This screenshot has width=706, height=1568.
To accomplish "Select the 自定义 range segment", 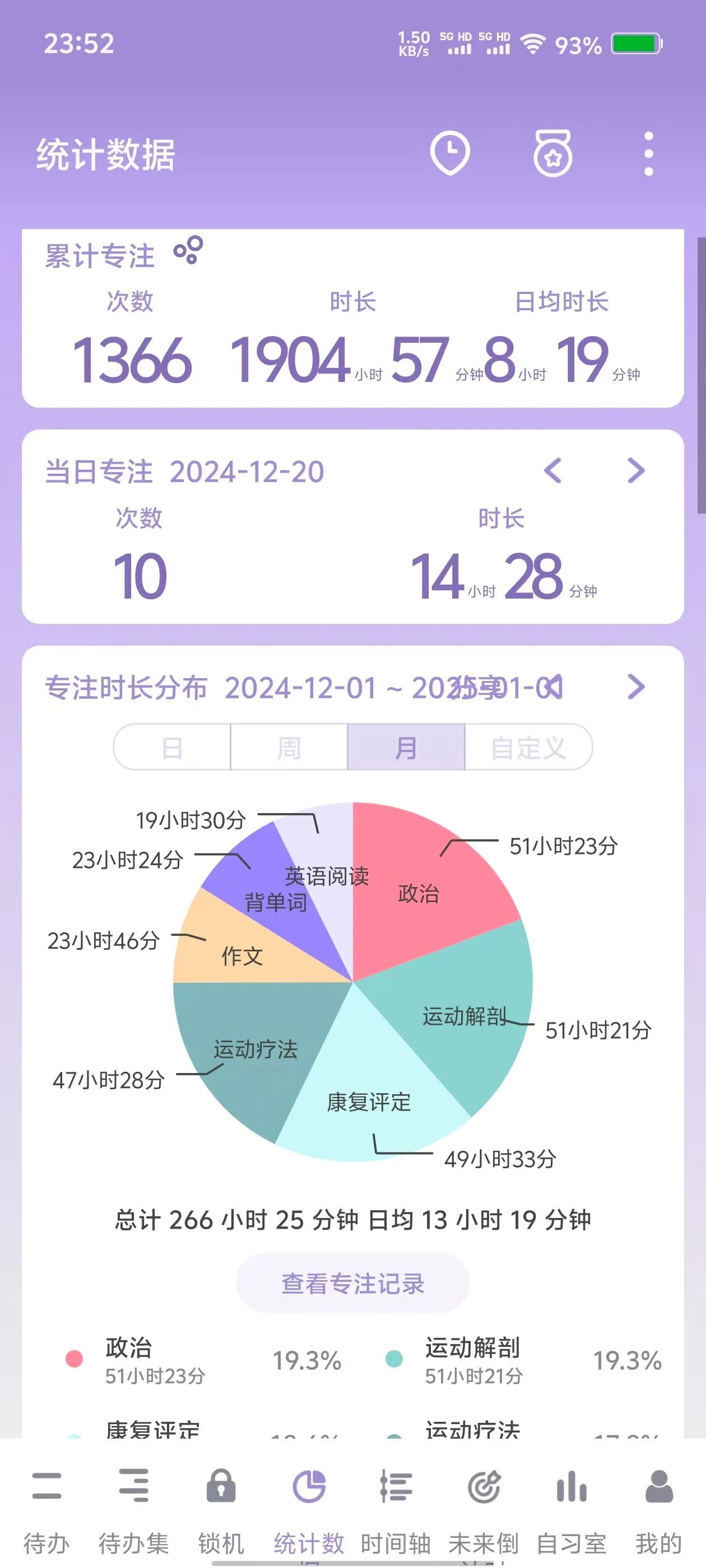I will [528, 748].
